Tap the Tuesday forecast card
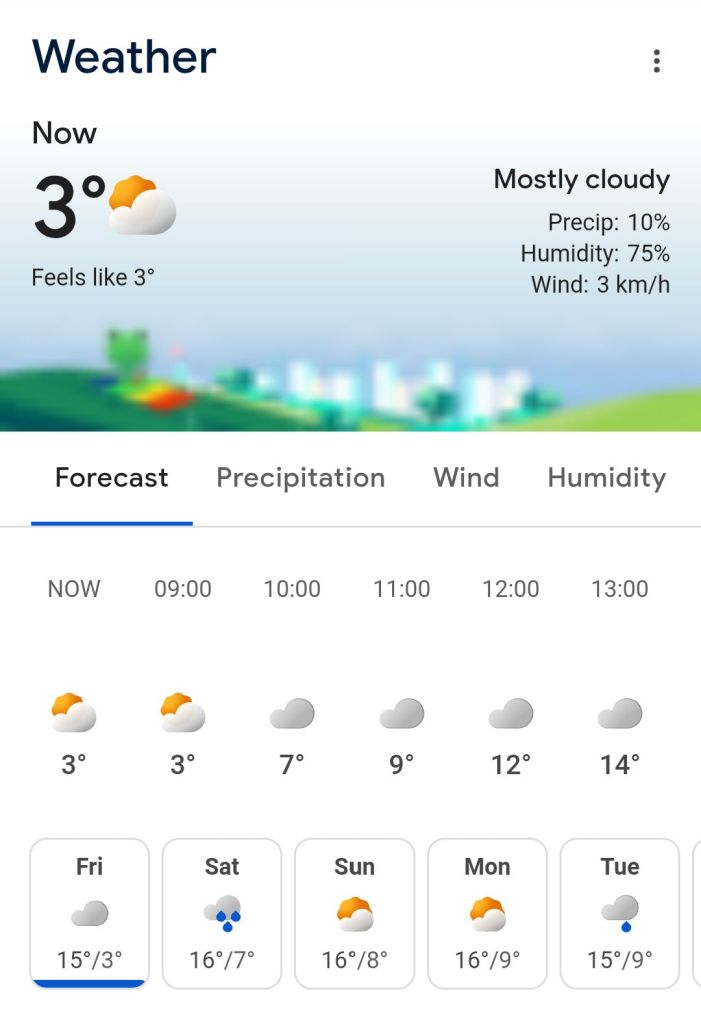701x1024 pixels. [x=620, y=912]
